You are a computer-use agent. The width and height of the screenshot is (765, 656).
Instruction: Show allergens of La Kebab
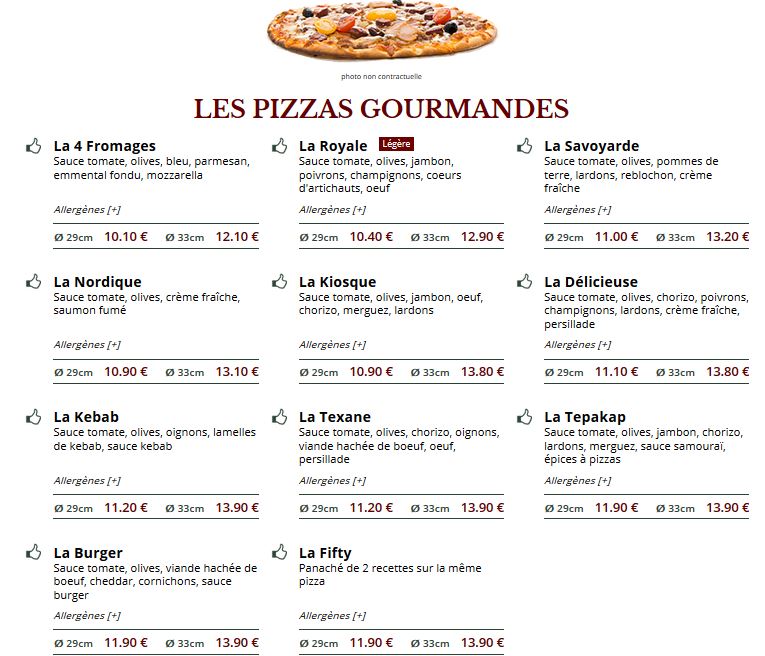click(x=87, y=481)
